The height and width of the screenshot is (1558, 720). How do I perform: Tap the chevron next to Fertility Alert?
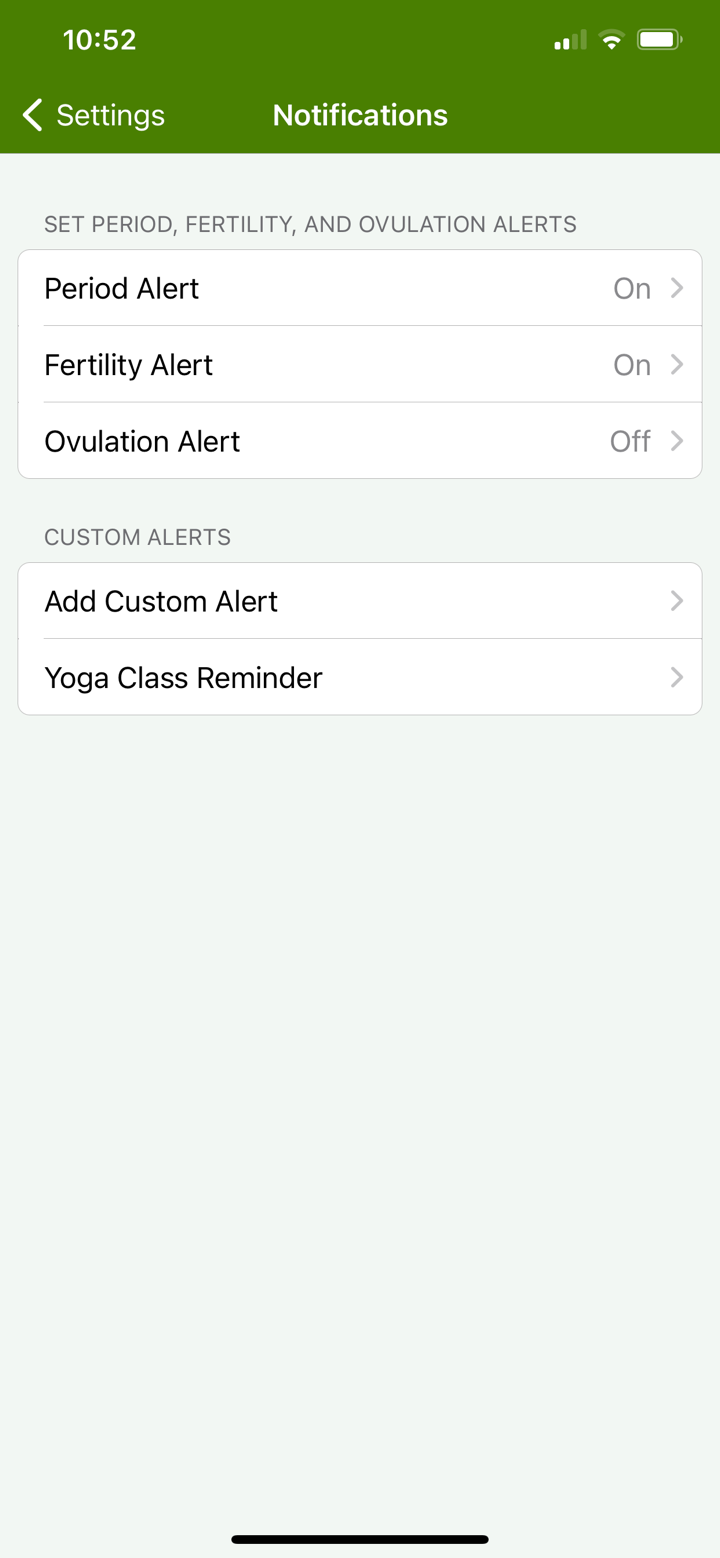tap(677, 364)
